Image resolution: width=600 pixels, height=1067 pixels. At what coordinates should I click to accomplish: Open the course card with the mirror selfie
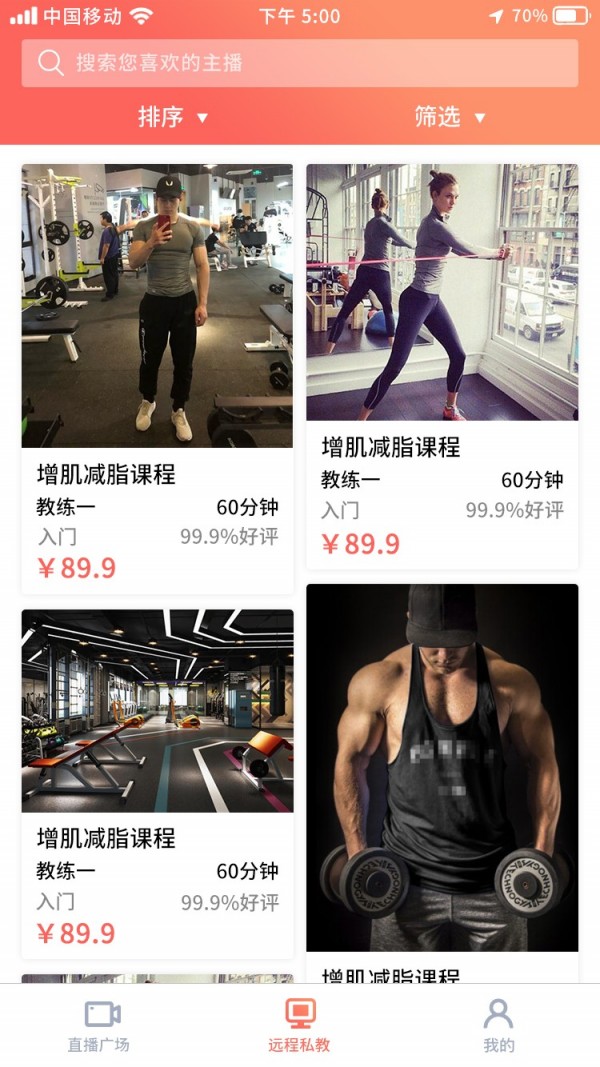click(x=157, y=378)
